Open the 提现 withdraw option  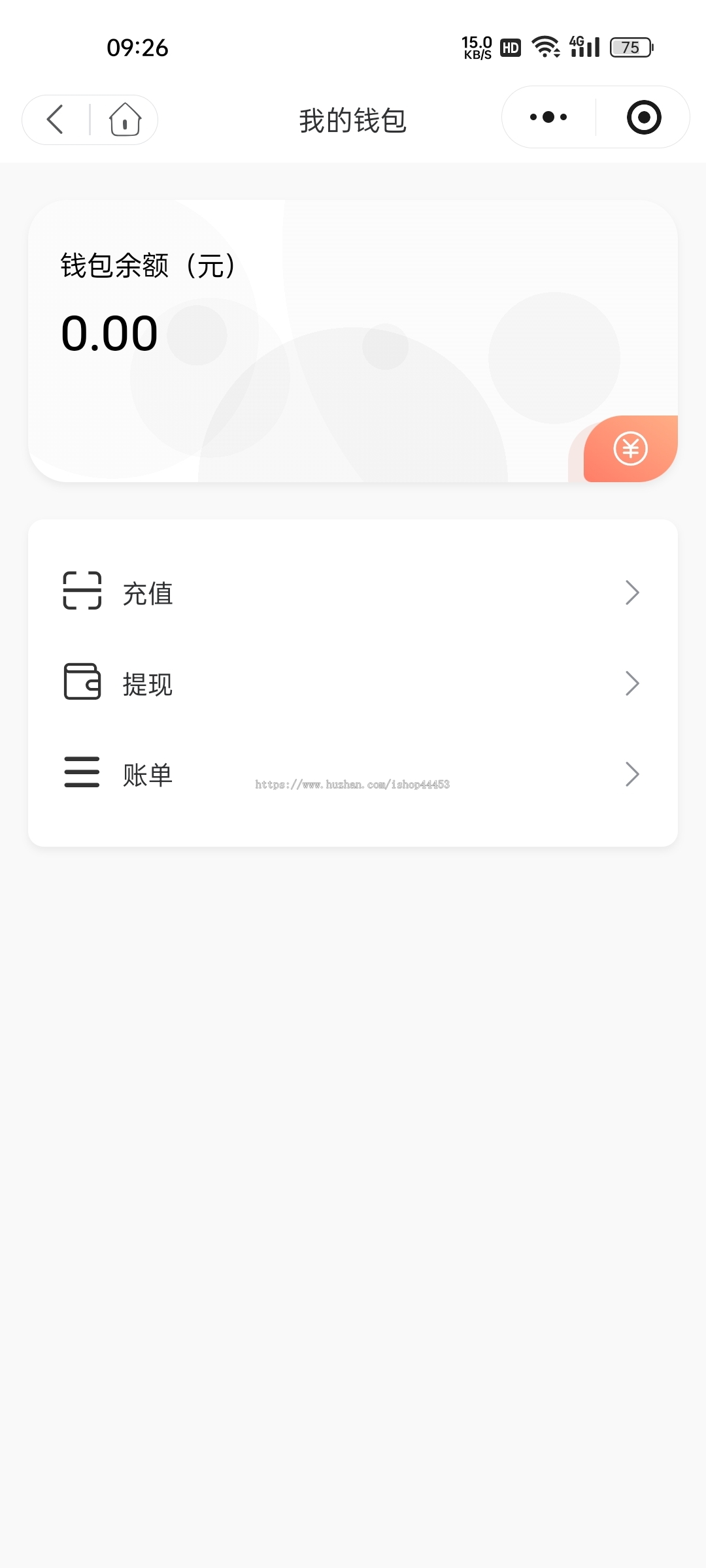coord(146,685)
